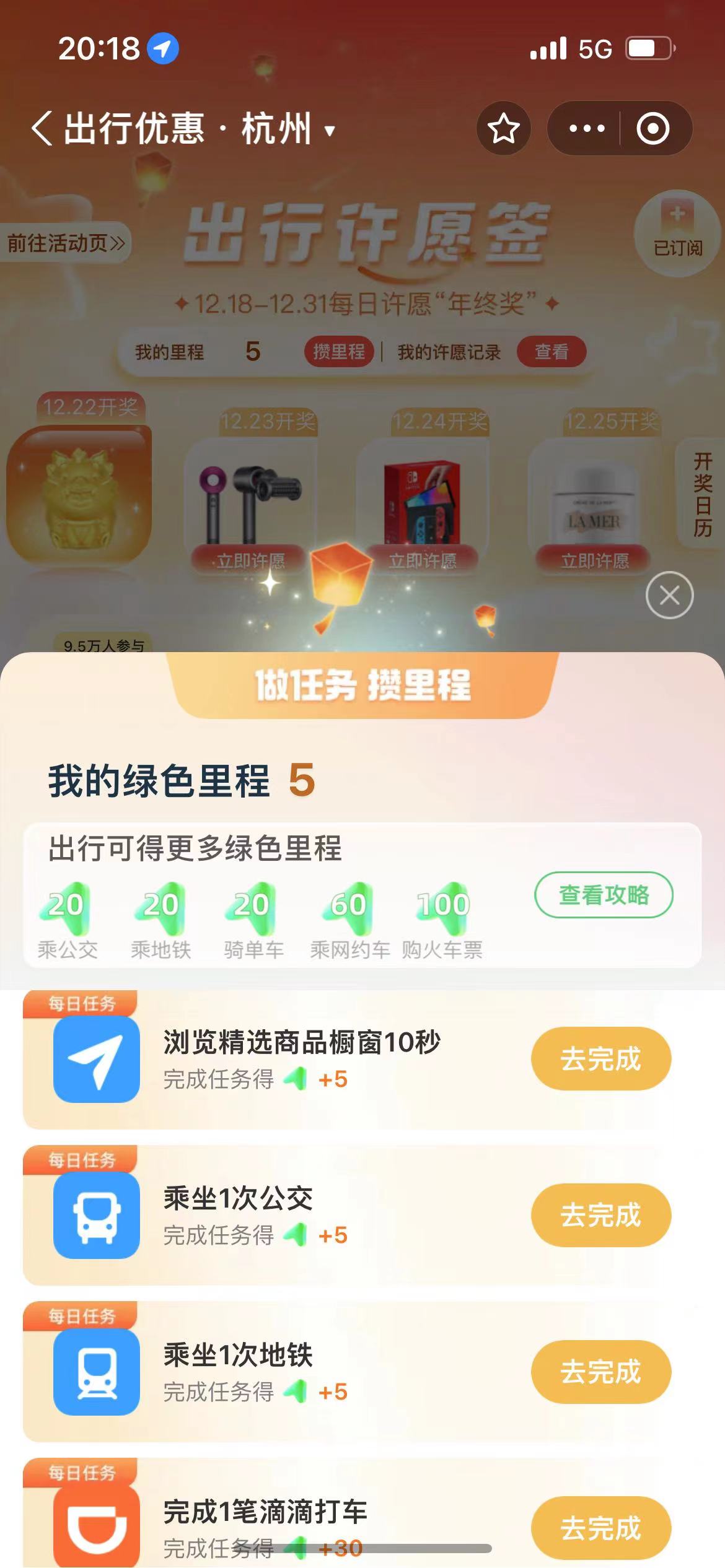
Task: Tap 立即许愿 on the 12.24 Switch prize
Action: tap(423, 560)
